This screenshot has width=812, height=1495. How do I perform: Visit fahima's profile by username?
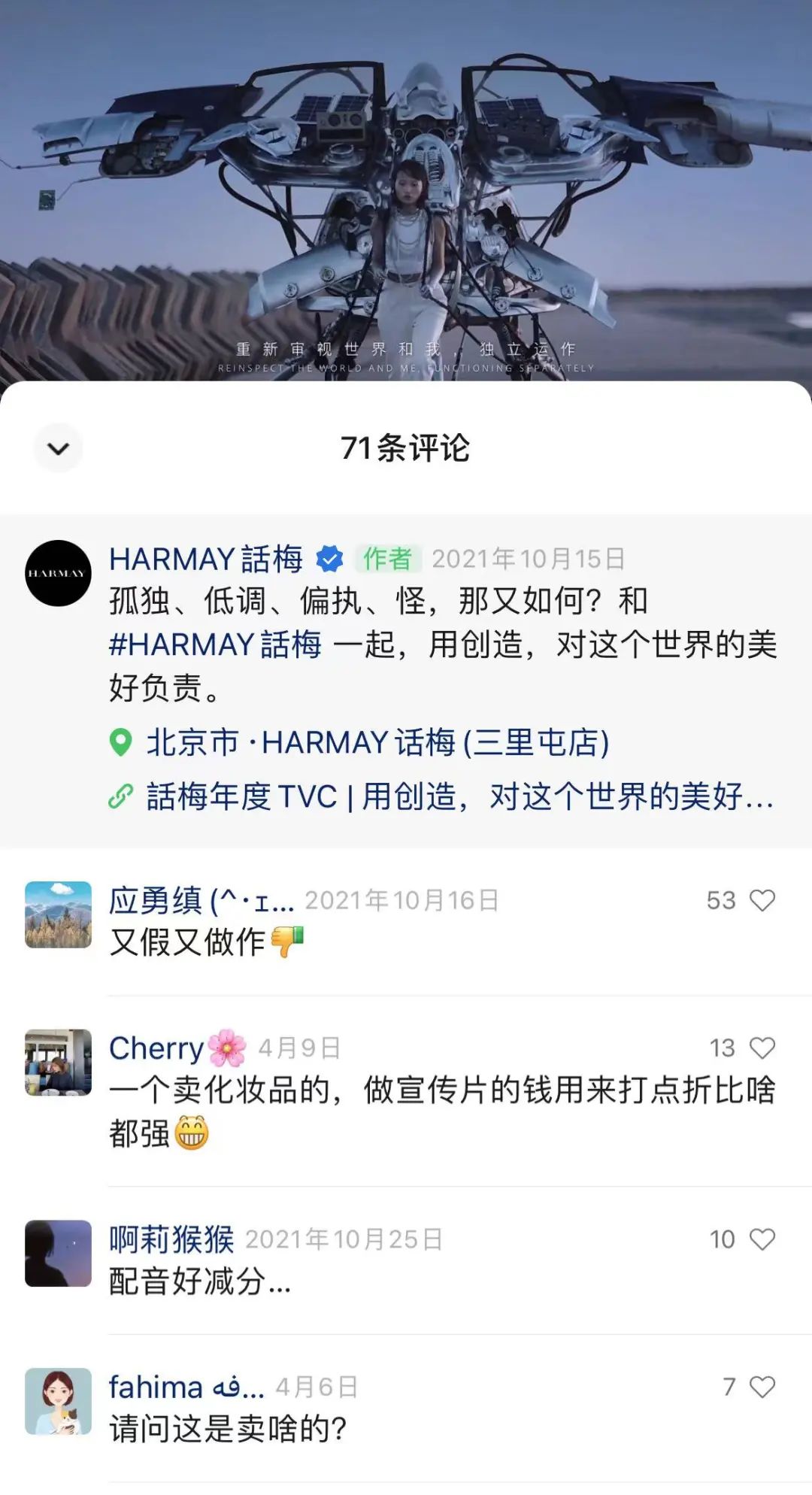186,1387
